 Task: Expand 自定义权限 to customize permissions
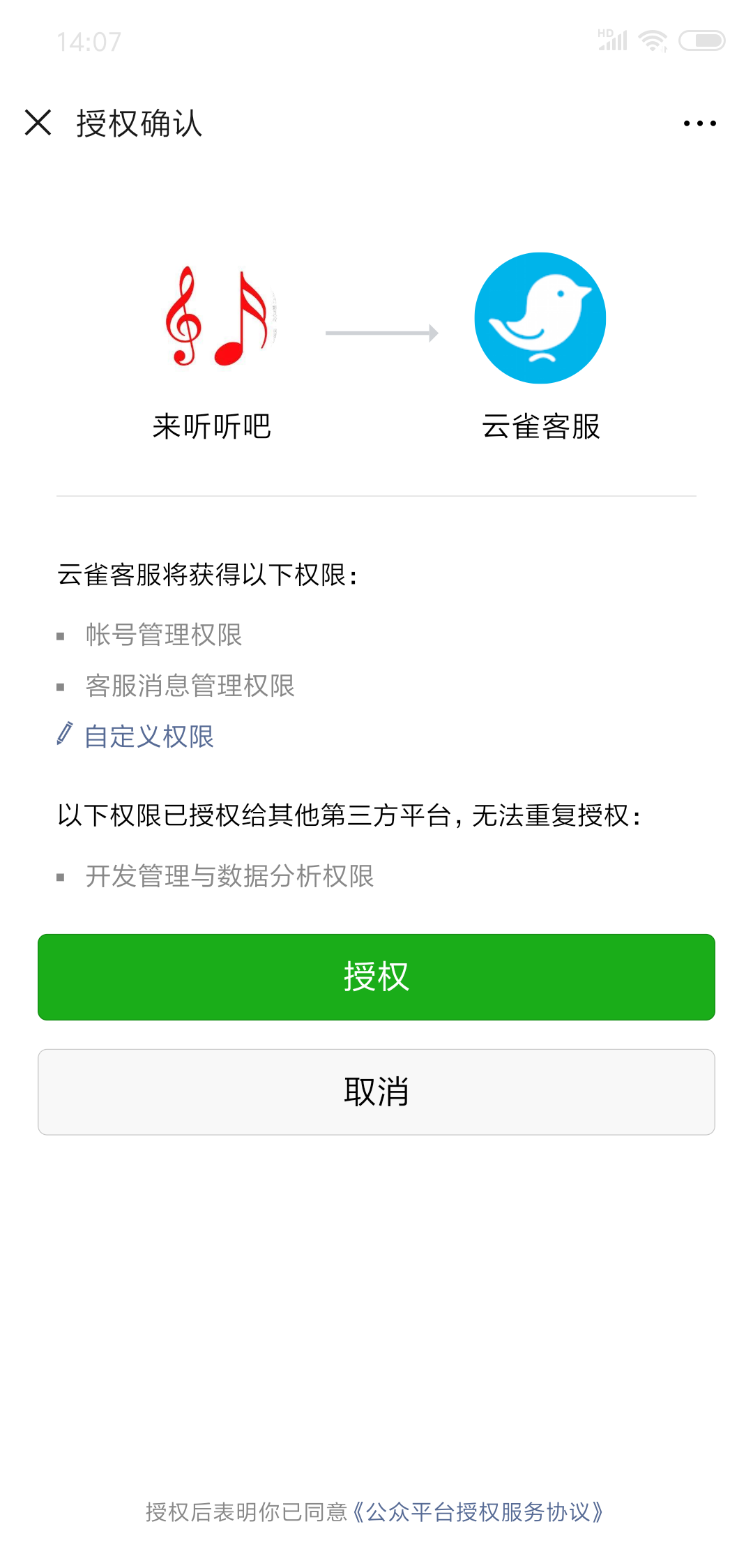149,736
